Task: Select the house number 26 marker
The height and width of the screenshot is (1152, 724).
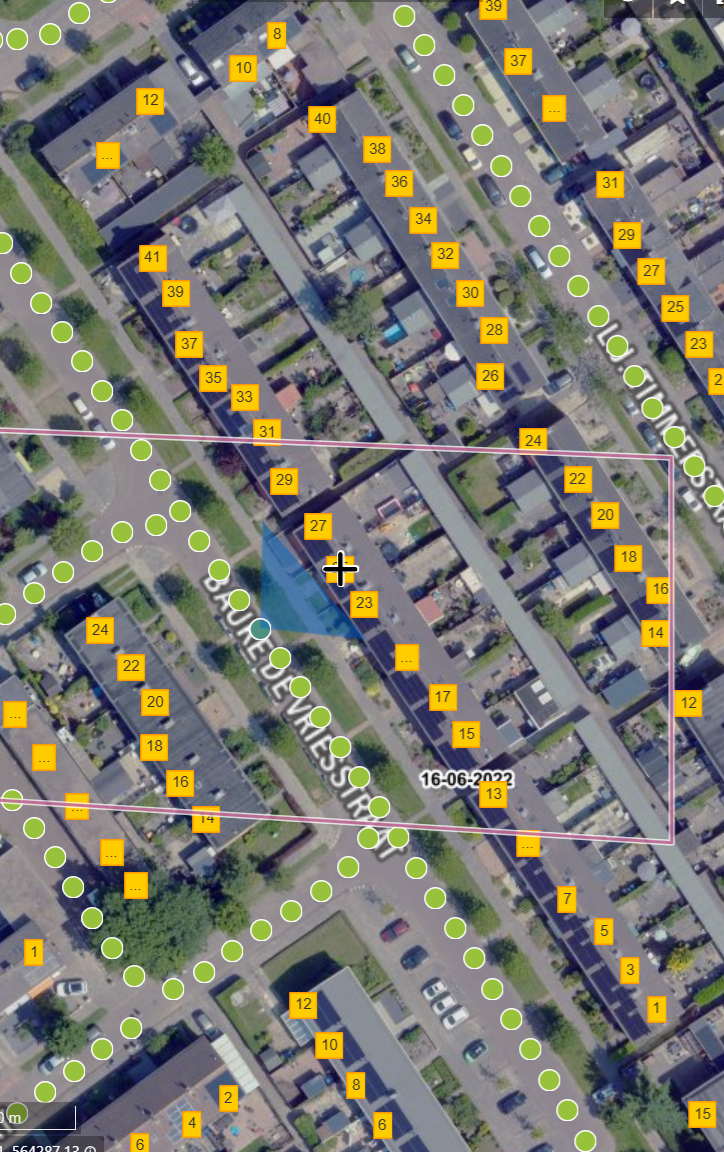Action: click(x=489, y=376)
